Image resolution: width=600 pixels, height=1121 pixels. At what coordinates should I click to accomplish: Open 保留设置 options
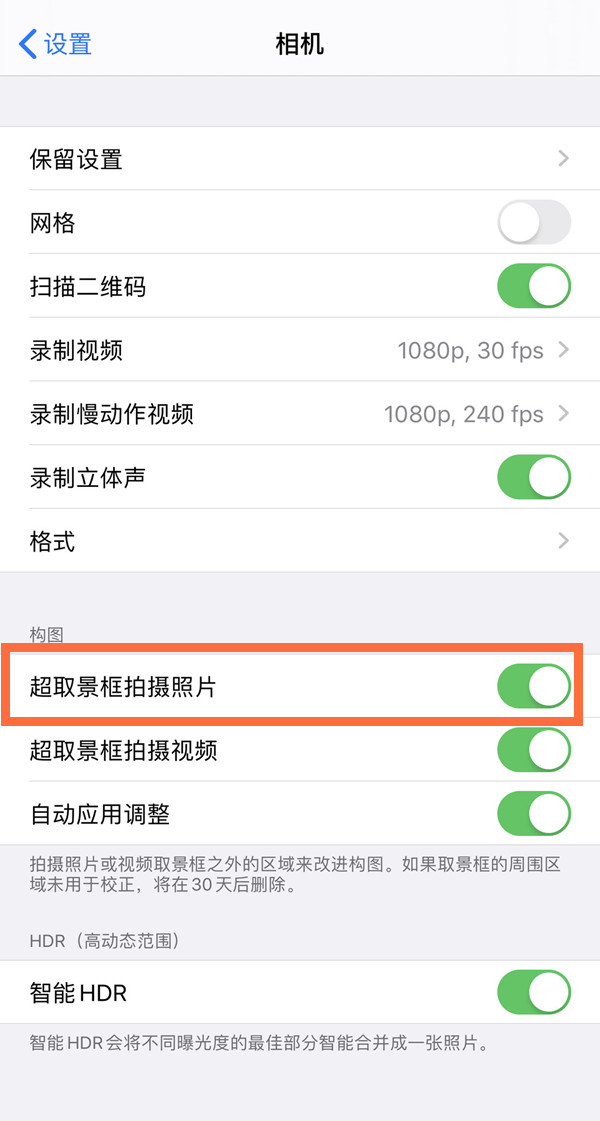coord(300,159)
